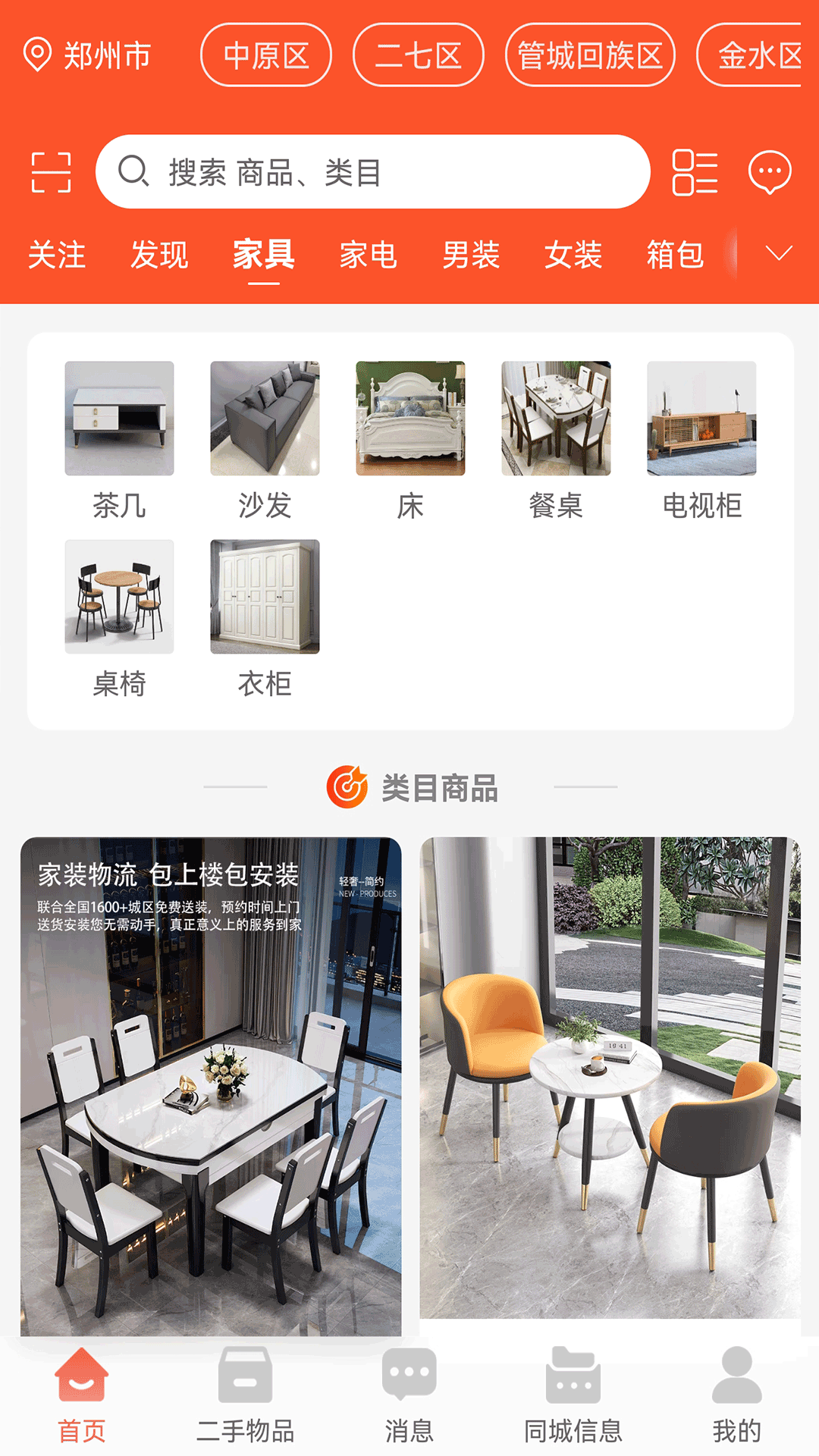Screen dimensions: 819x1456
Task: Open the chat bubble icon
Action: (x=770, y=172)
